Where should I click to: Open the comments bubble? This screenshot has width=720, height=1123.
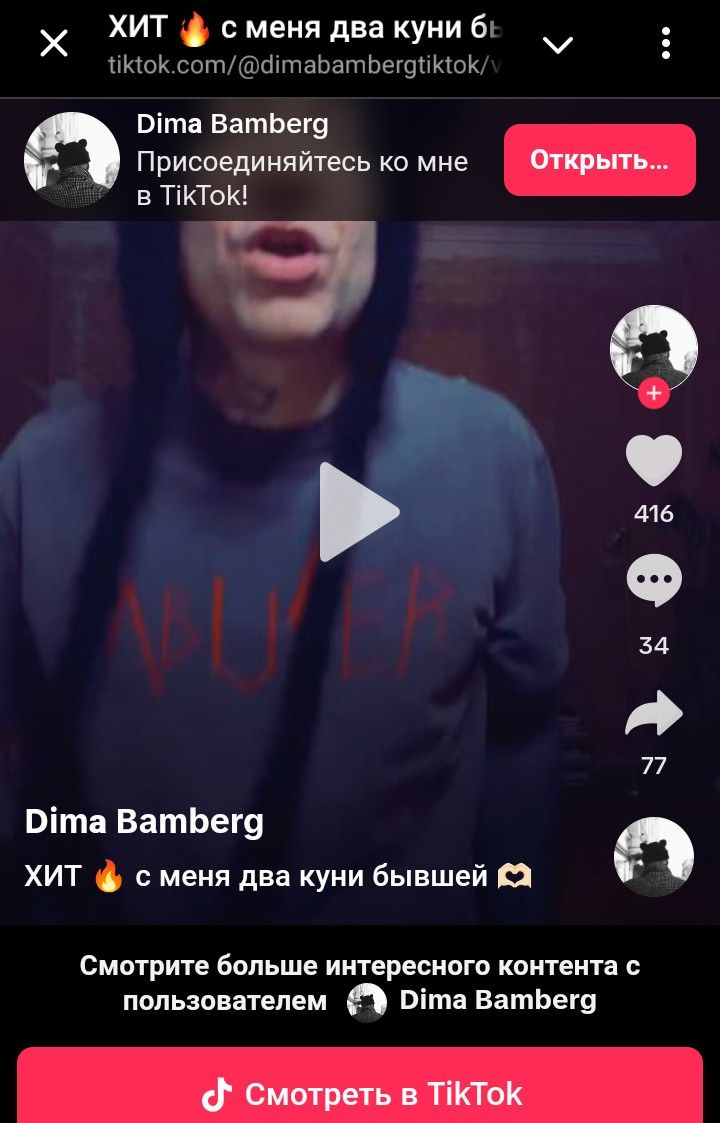point(653,582)
